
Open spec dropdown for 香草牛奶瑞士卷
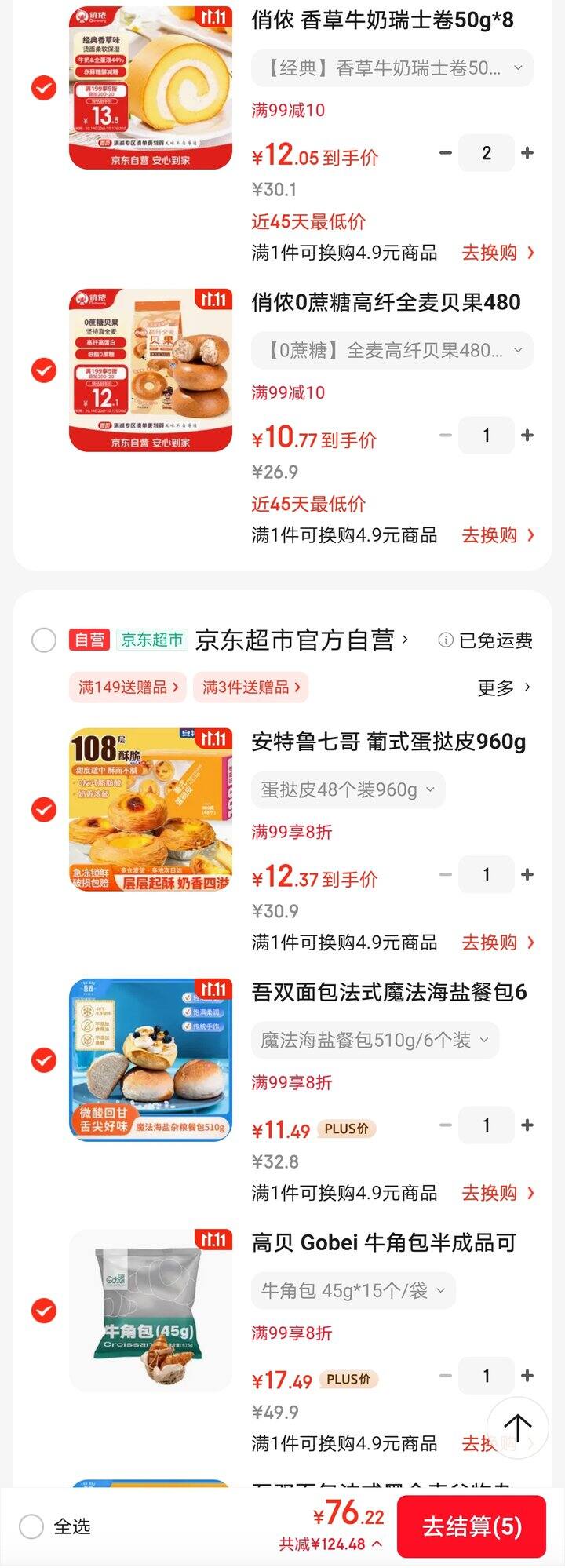tap(392, 68)
